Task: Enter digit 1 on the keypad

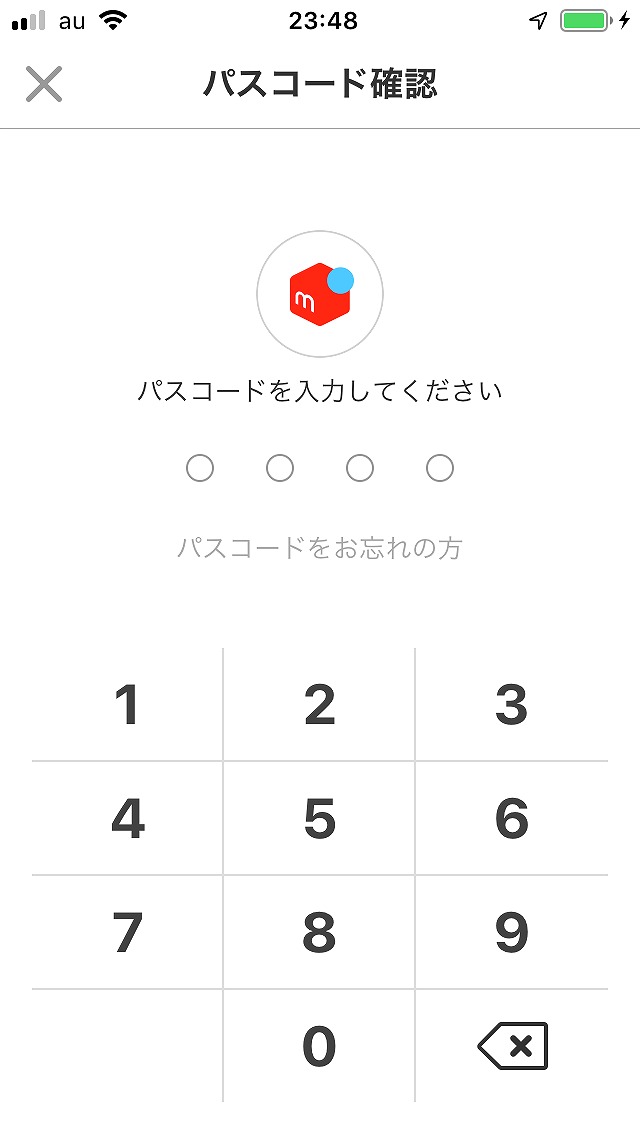Action: pos(128,704)
